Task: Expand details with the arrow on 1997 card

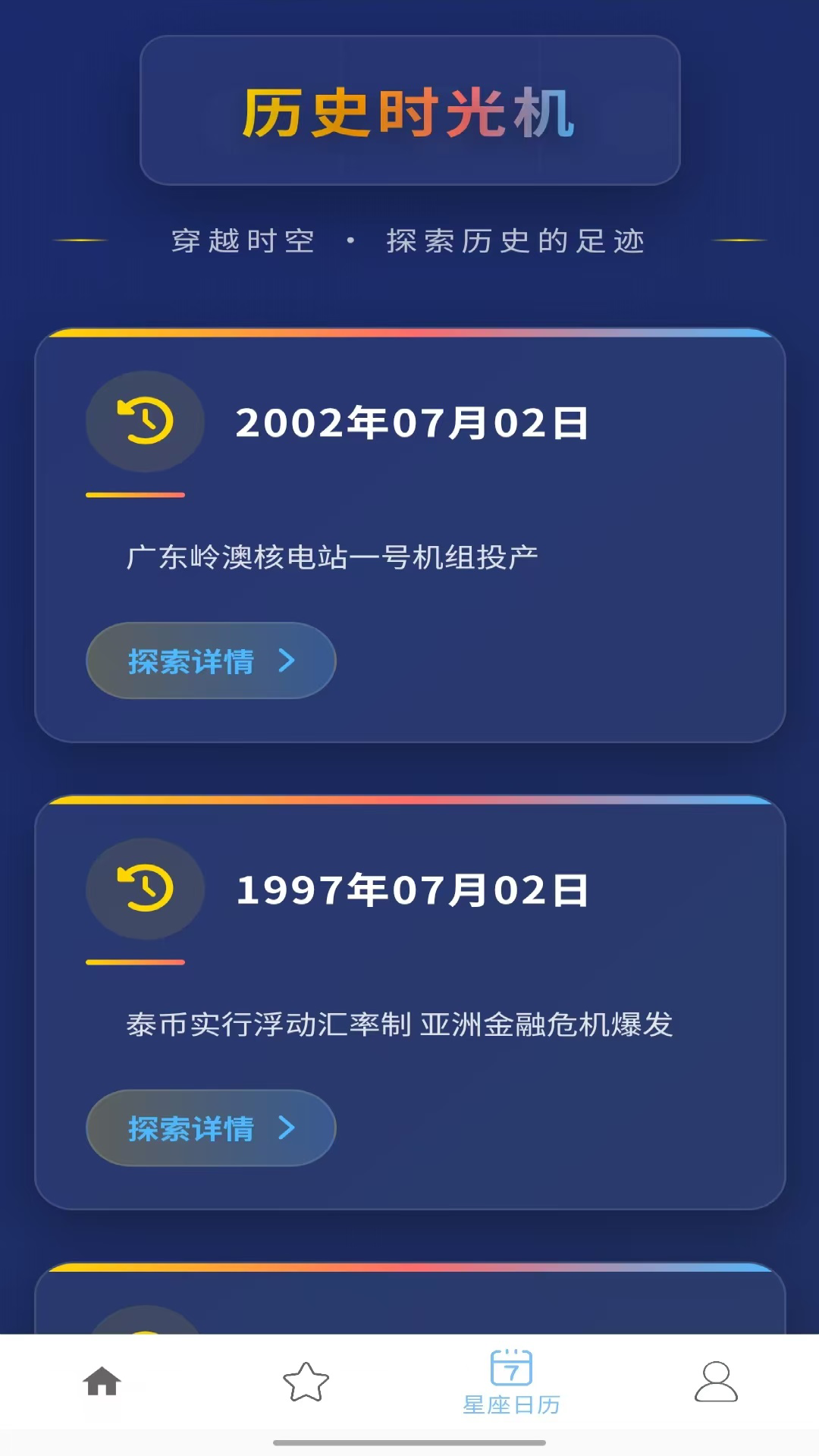Action: click(287, 1128)
